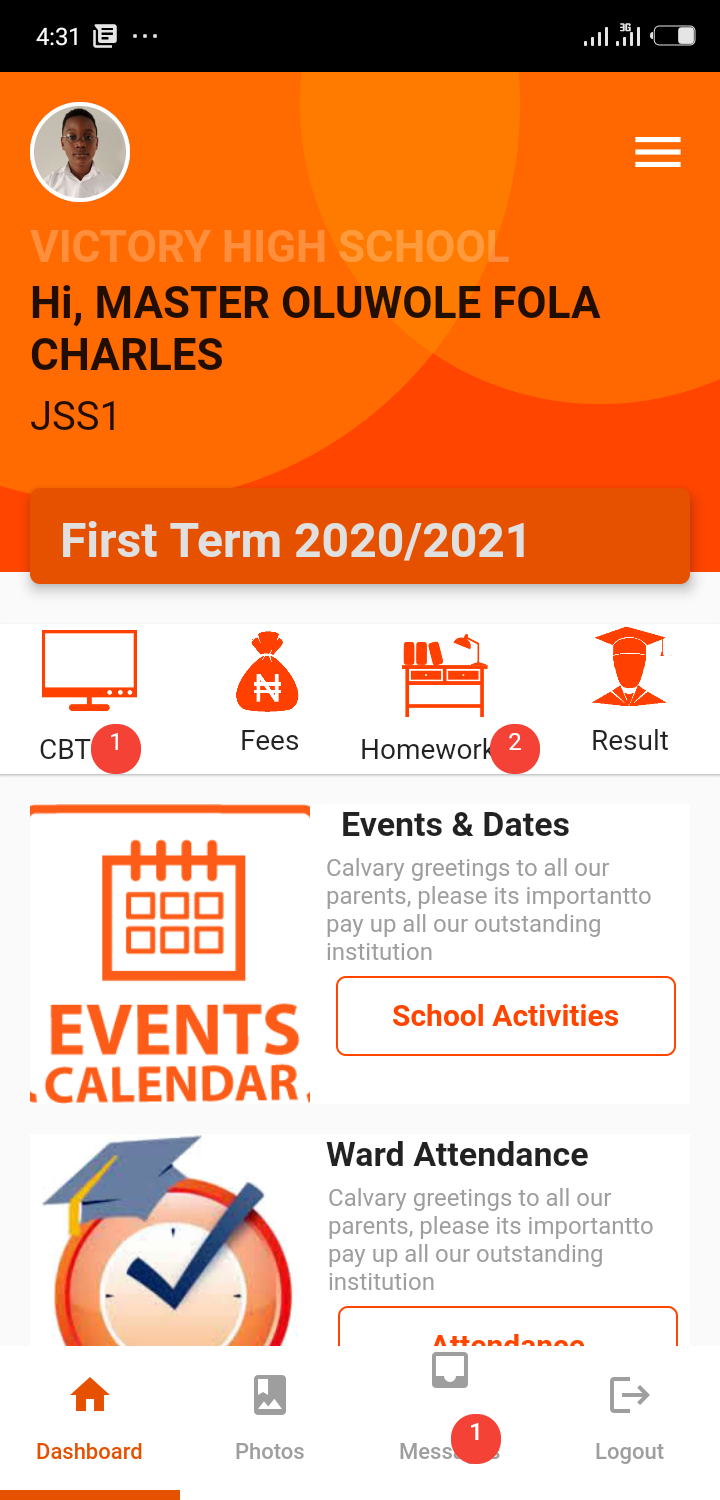Open the Events Calendar card image
Screen dimensions: 720x1500
pos(170,953)
